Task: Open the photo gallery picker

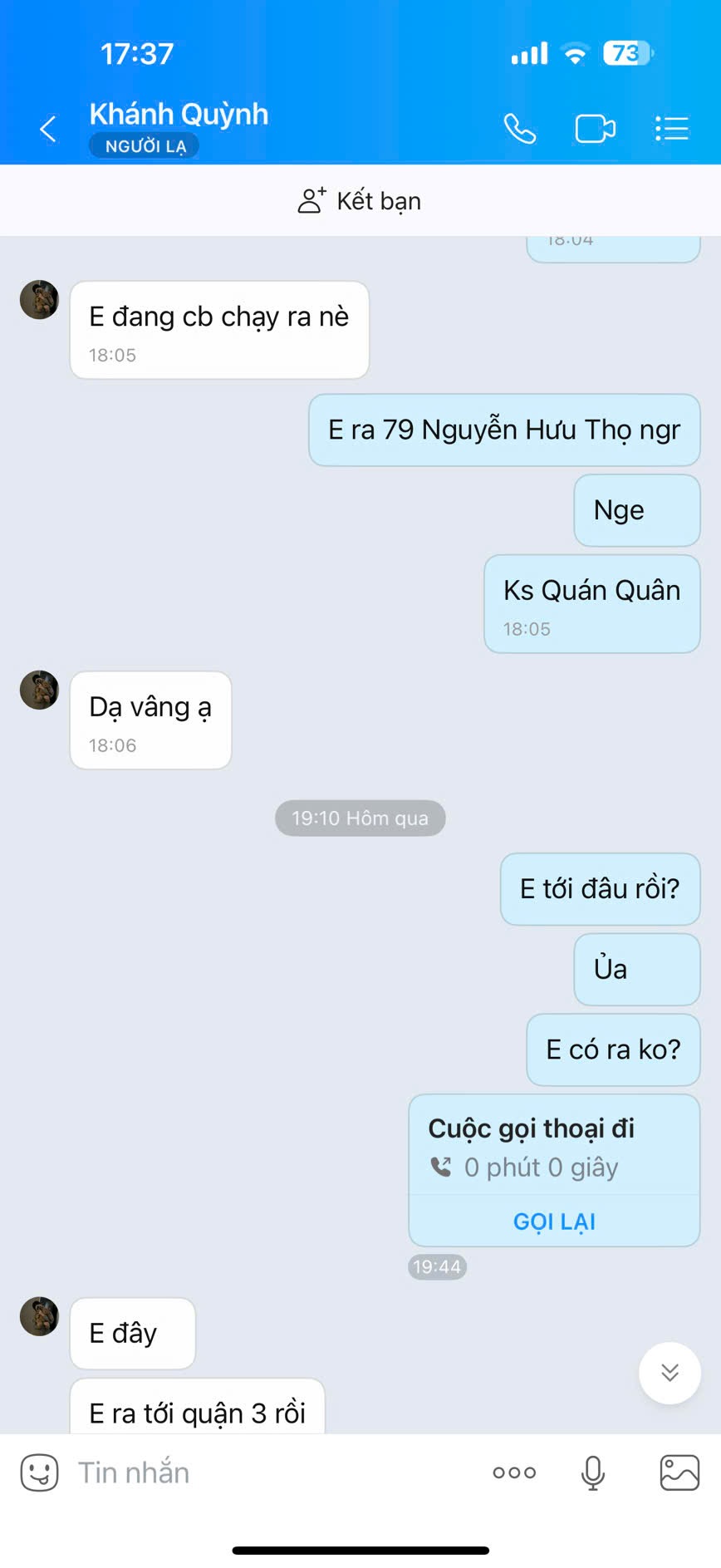Action: (x=679, y=1473)
